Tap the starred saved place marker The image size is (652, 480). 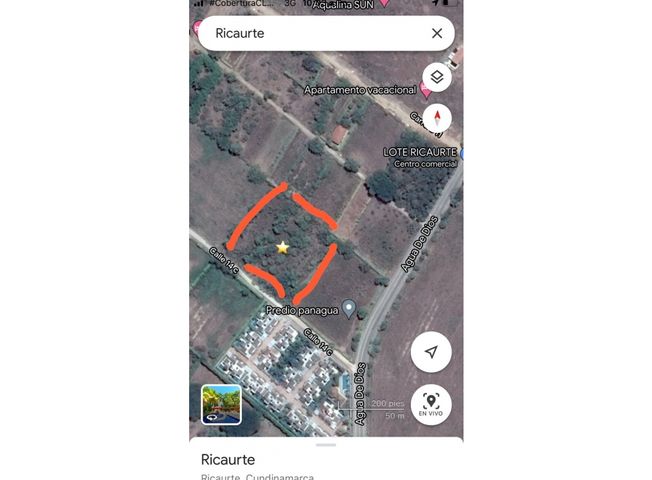(283, 247)
